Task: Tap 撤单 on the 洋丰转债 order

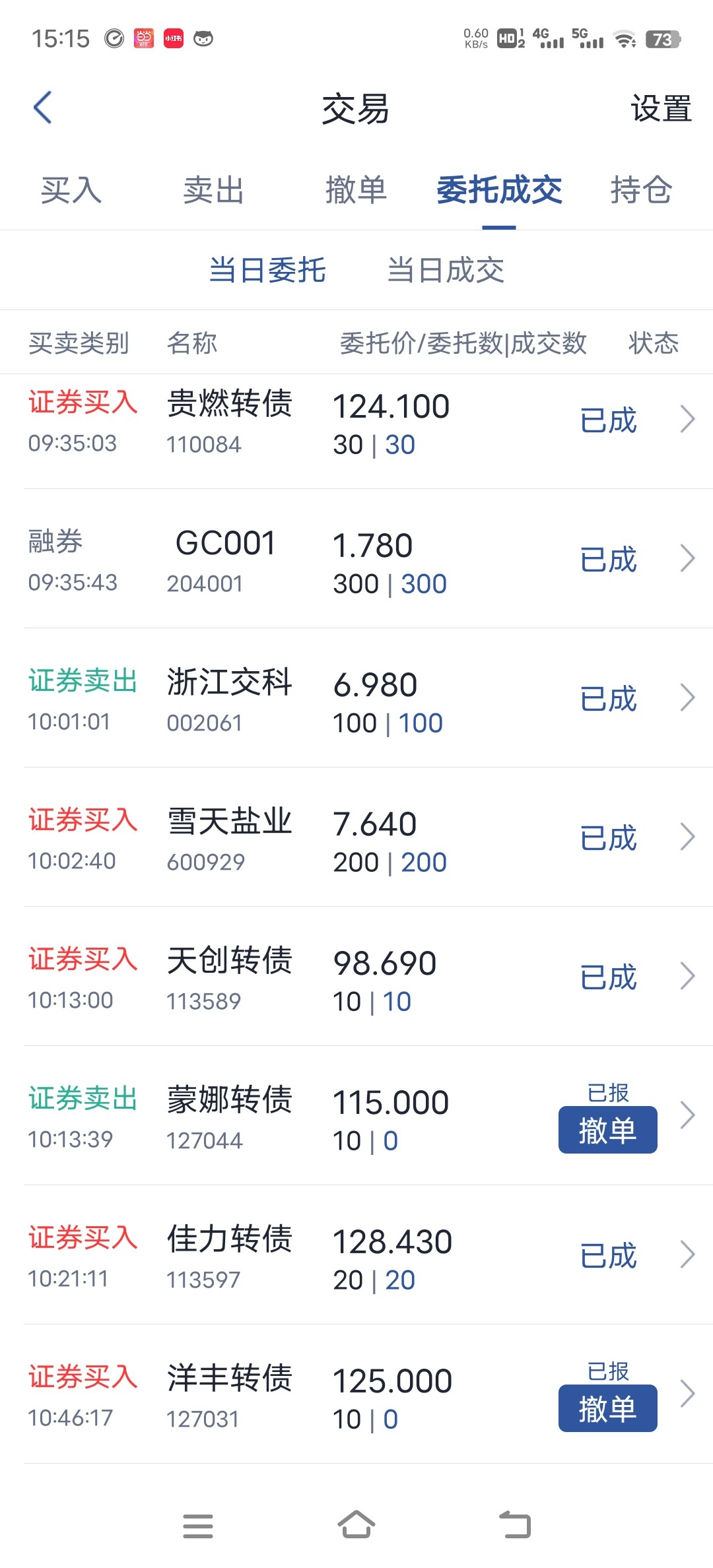Action: click(x=607, y=1408)
